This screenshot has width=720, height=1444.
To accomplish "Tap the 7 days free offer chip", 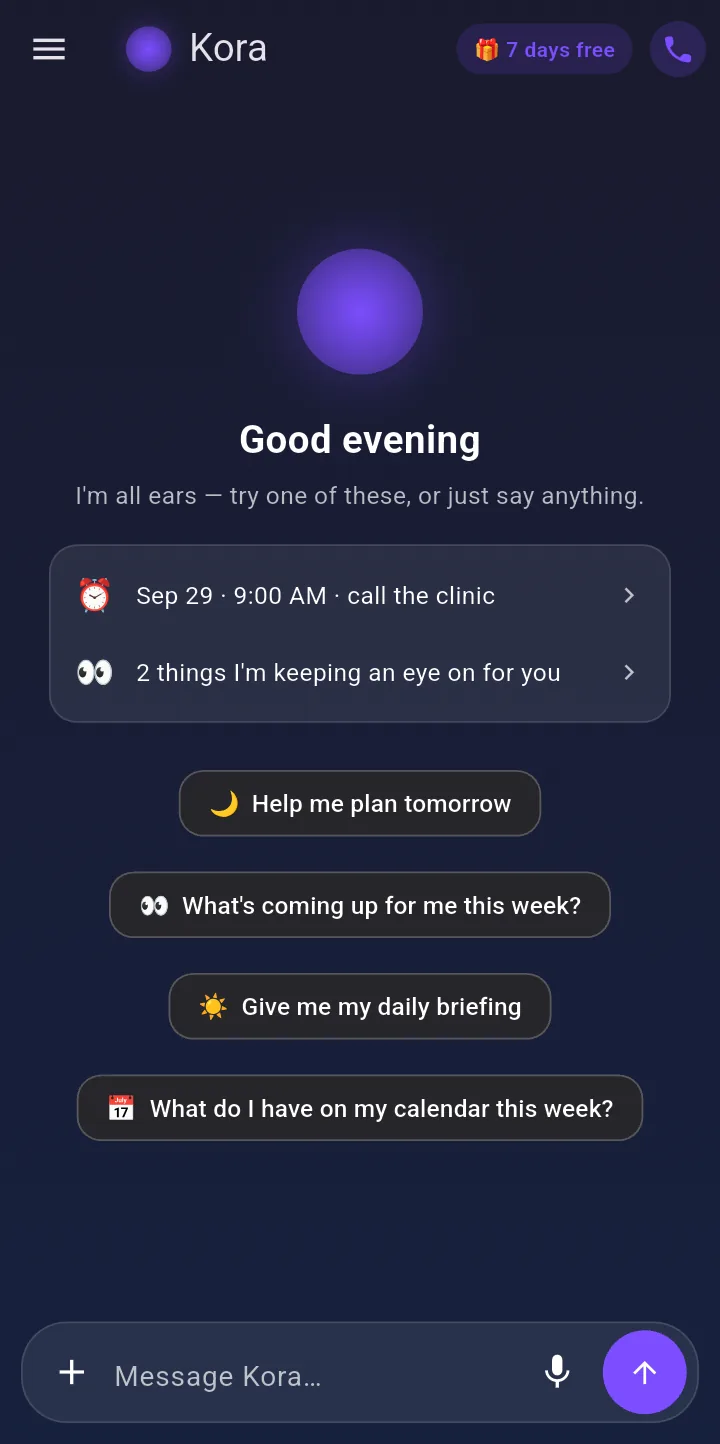I will [x=544, y=49].
